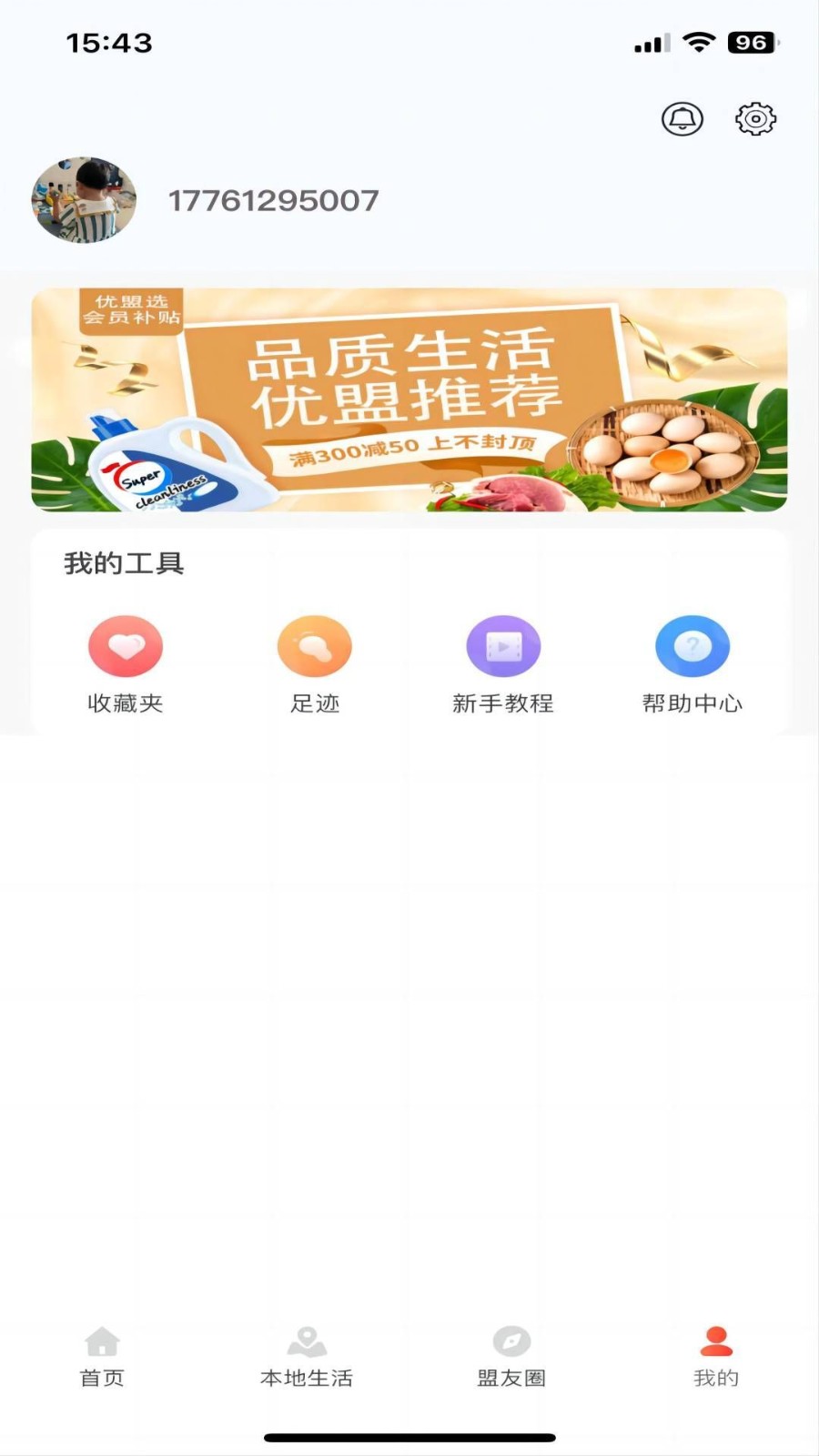Switch to the 首页 tab
Image resolution: width=819 pixels, height=1456 pixels.
tap(102, 1357)
